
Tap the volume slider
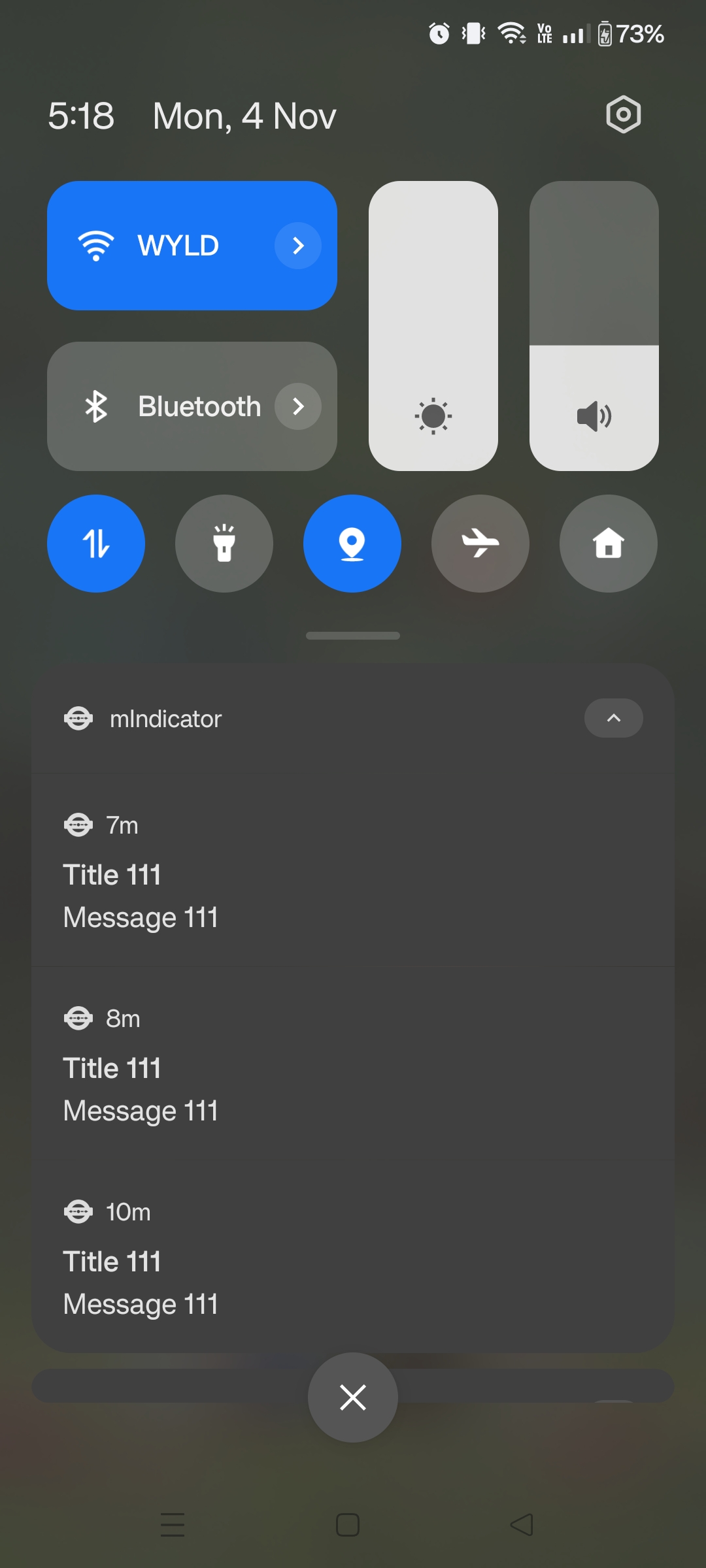pyautogui.click(x=594, y=325)
